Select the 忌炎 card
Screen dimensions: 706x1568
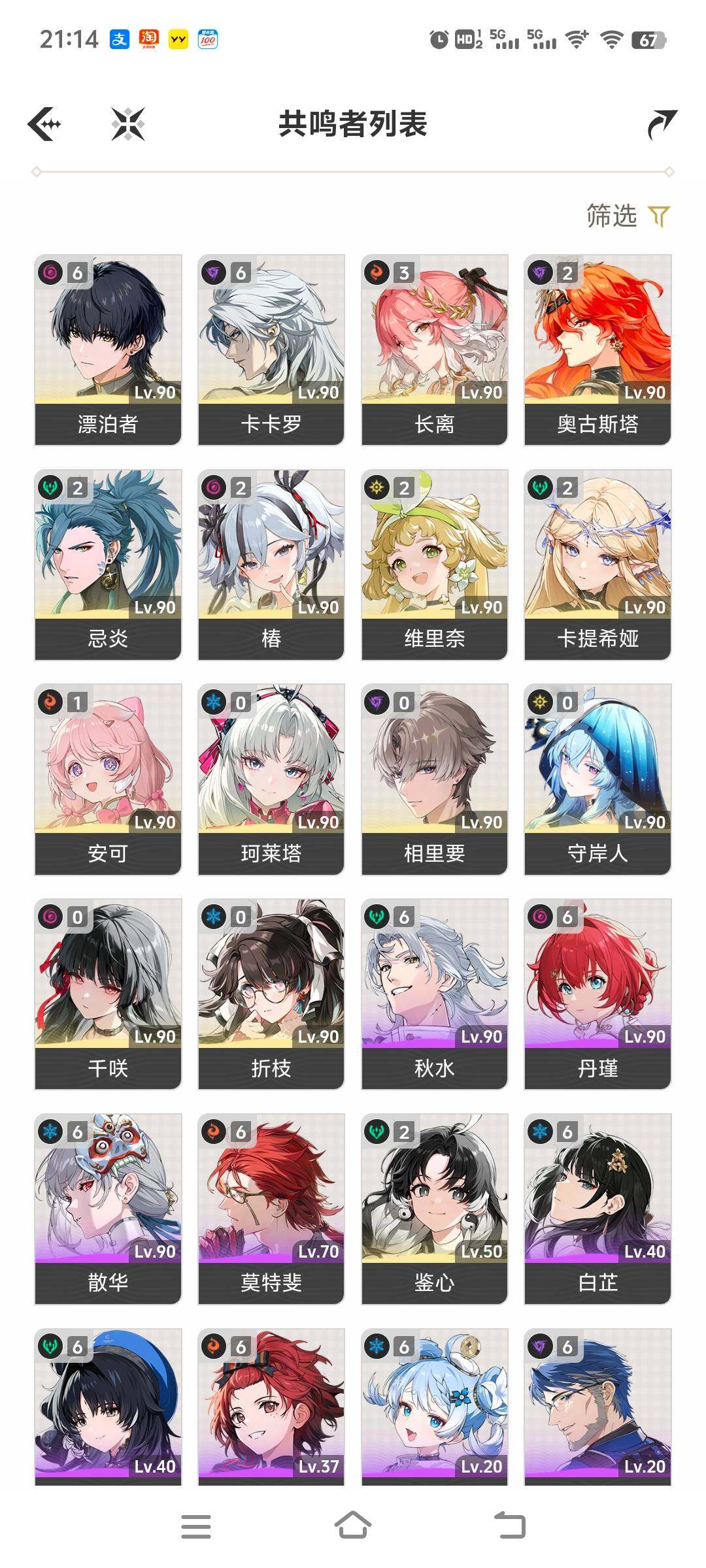(108, 564)
